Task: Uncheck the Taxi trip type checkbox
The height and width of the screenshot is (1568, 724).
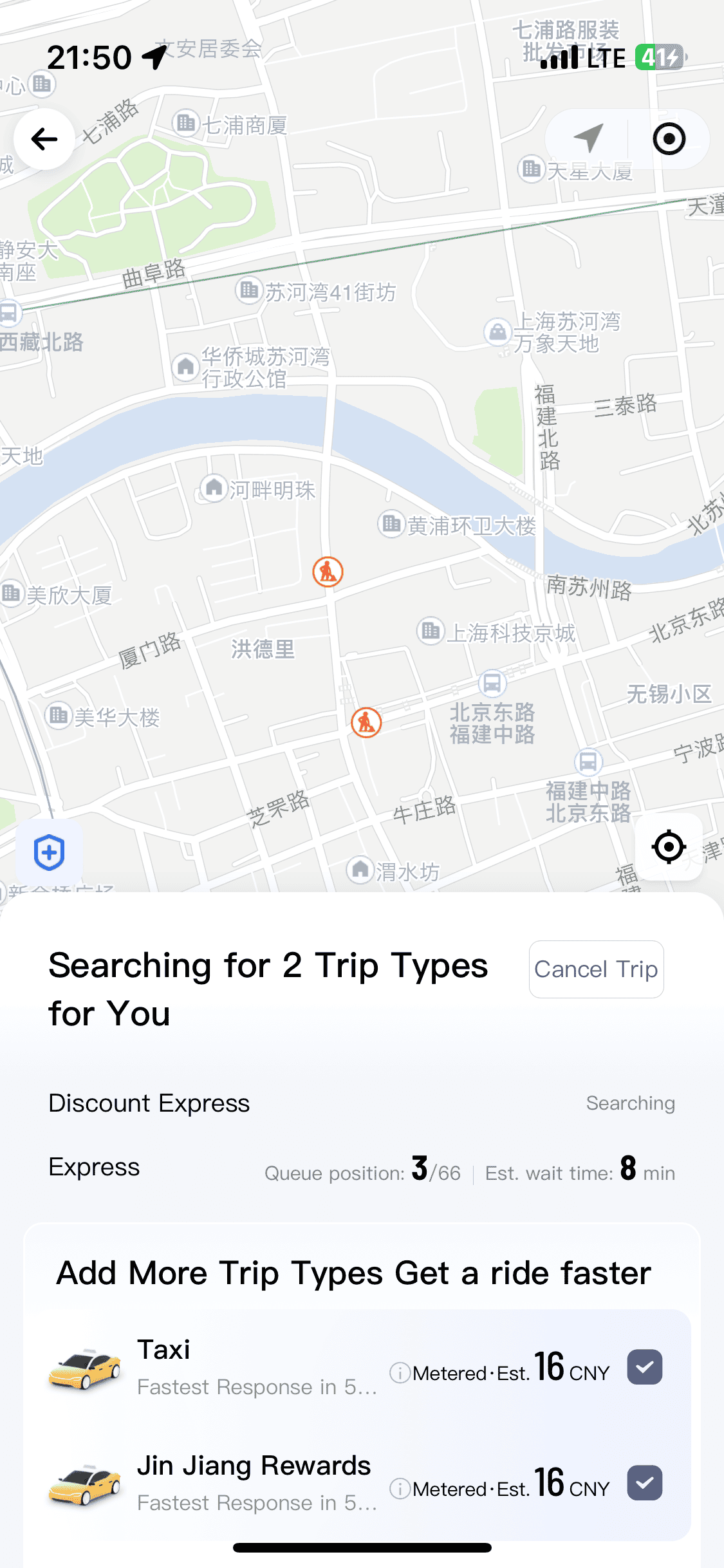Action: click(645, 1367)
